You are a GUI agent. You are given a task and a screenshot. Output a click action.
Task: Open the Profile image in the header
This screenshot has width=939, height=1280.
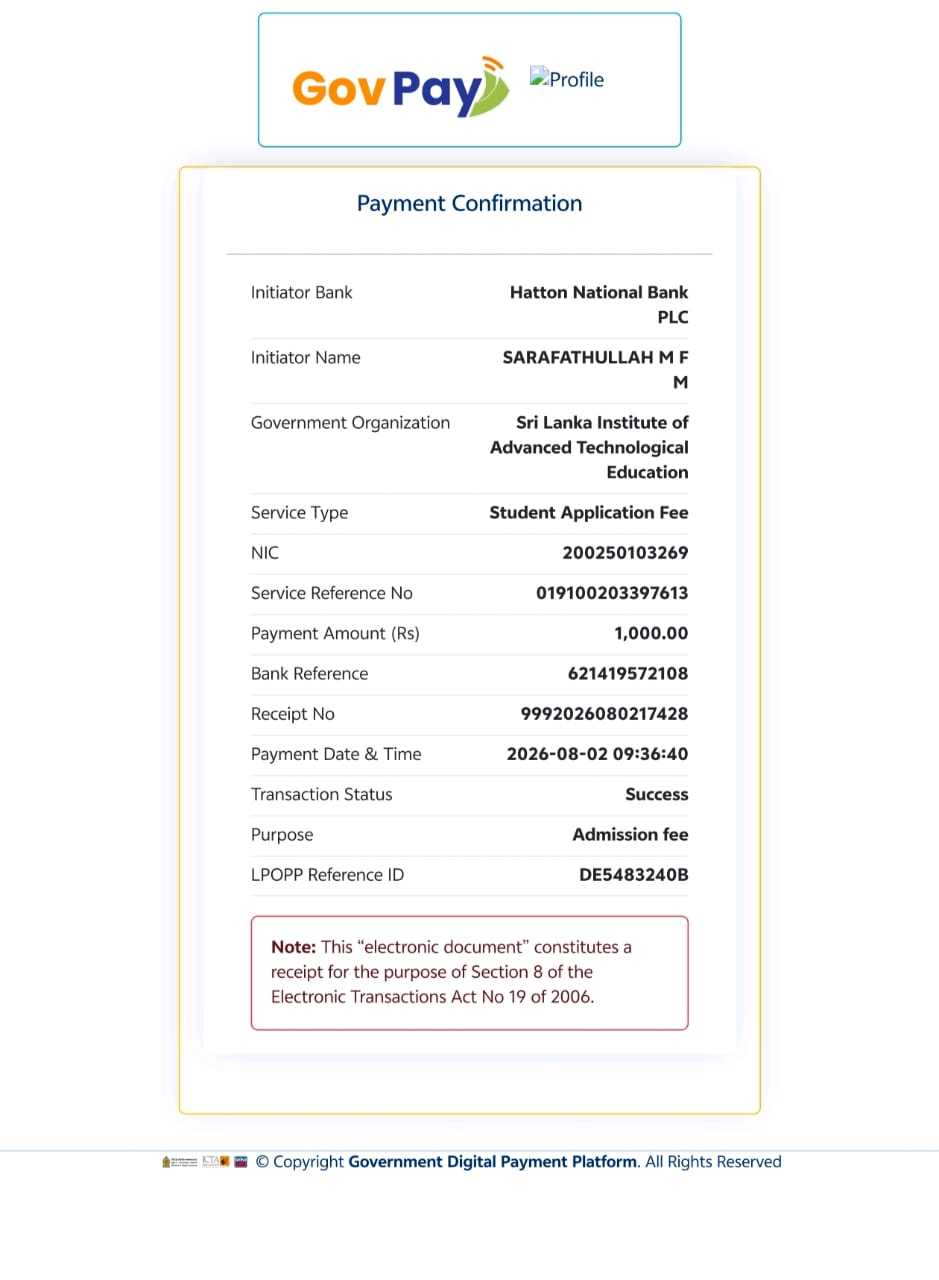pos(567,79)
